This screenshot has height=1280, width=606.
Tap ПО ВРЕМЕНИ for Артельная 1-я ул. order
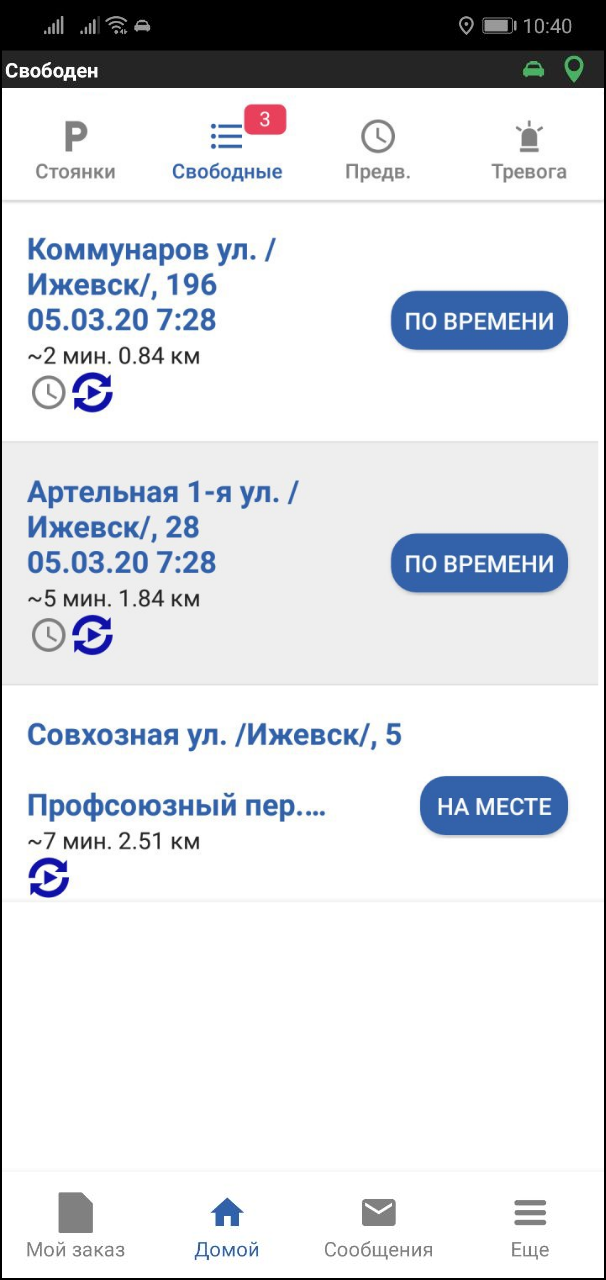(x=479, y=564)
